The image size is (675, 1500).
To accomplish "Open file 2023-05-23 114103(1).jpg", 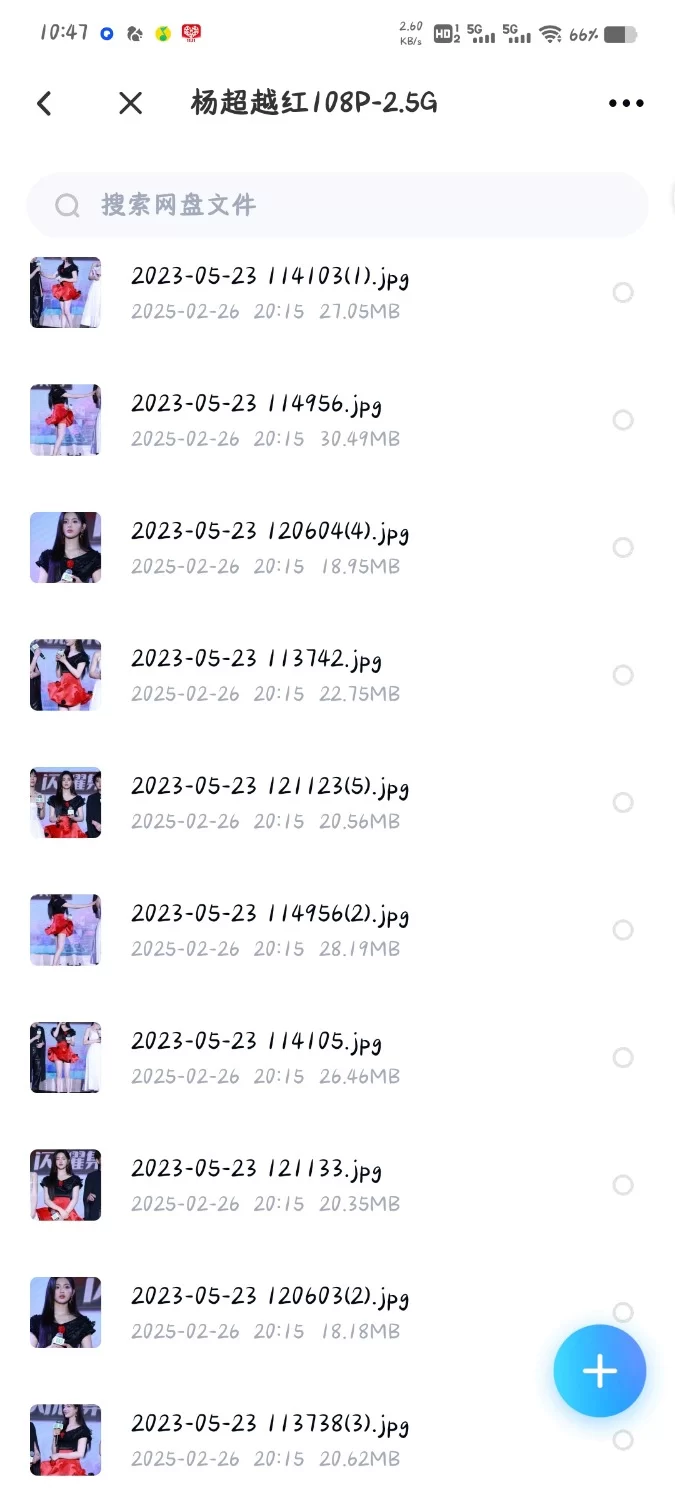I will click(x=270, y=291).
